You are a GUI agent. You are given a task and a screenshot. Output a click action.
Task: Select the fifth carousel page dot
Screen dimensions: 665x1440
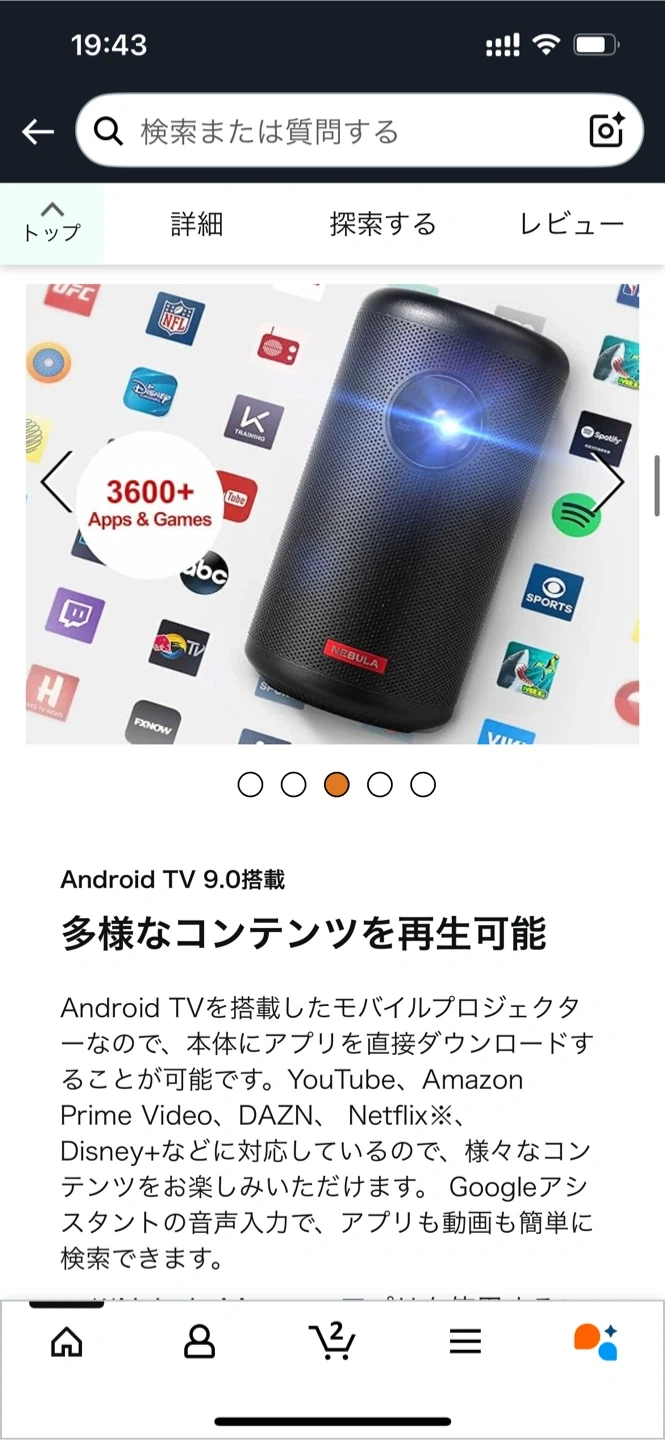click(423, 785)
